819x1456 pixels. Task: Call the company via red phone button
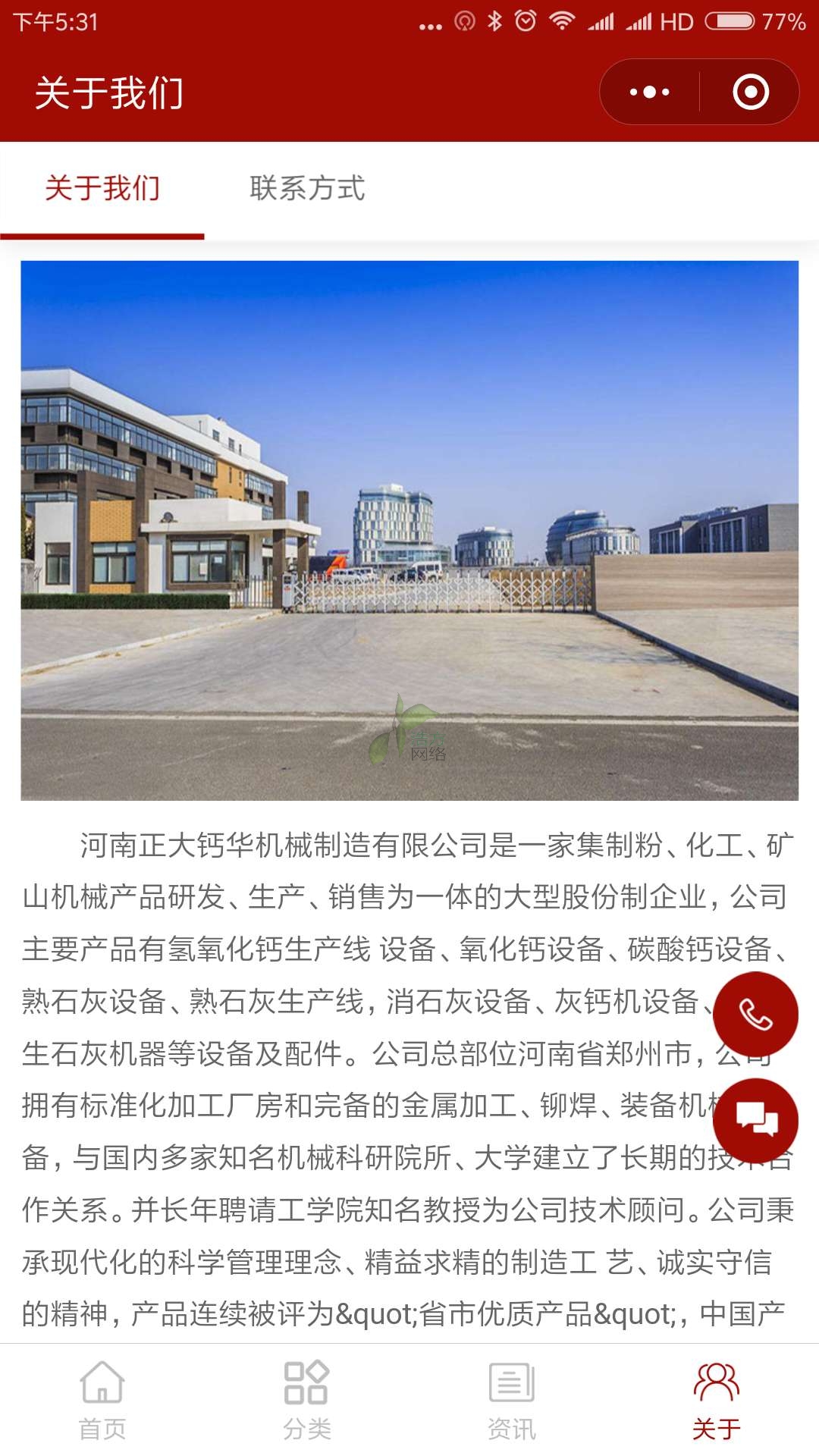click(755, 1015)
